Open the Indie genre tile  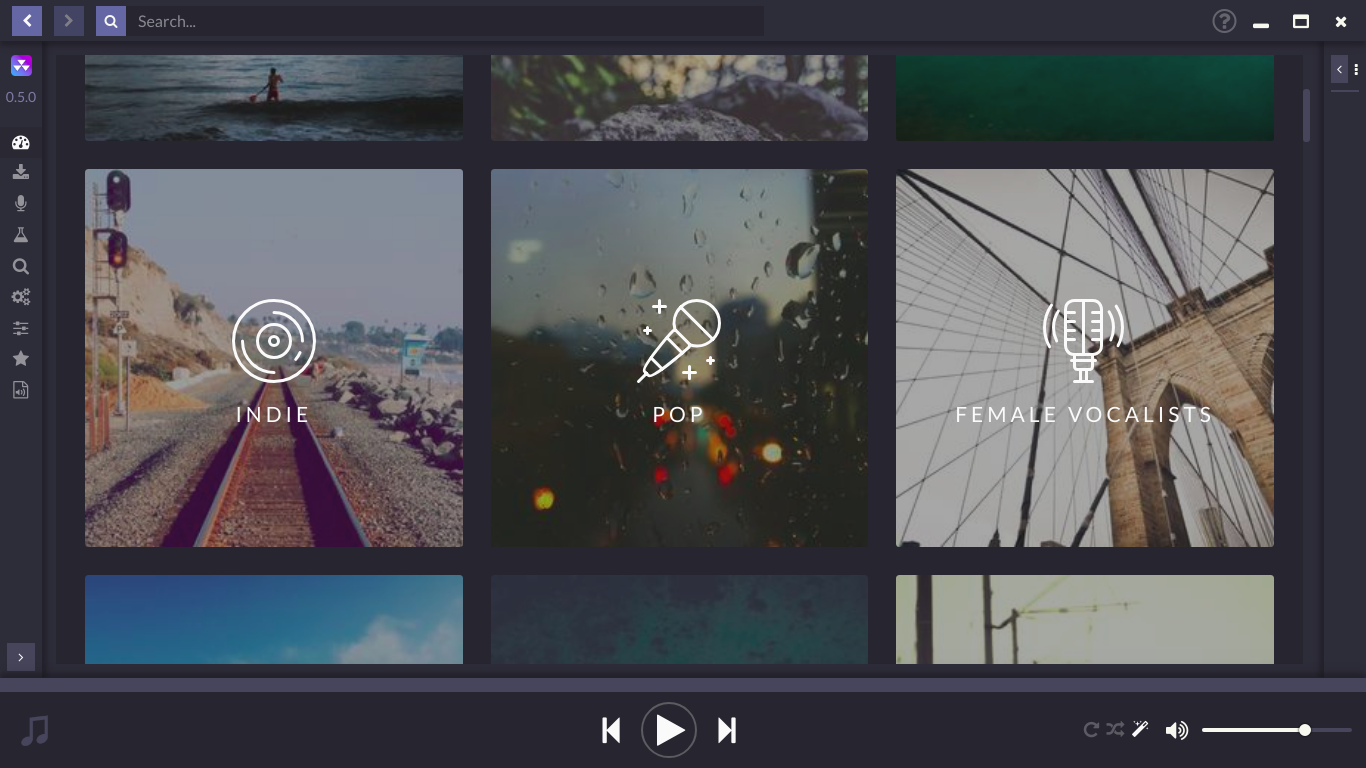(273, 357)
